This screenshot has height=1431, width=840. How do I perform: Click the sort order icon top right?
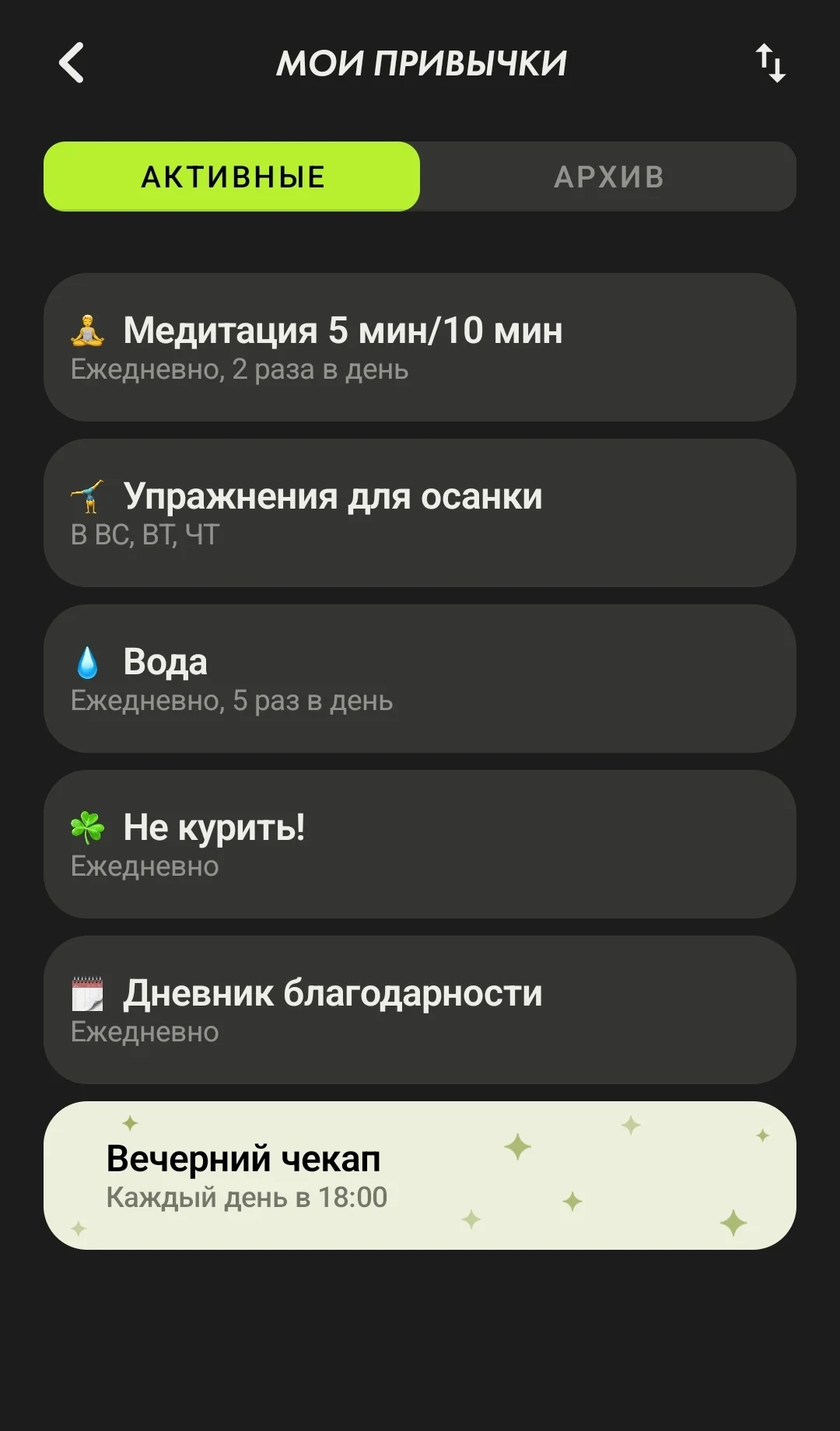coord(771,63)
